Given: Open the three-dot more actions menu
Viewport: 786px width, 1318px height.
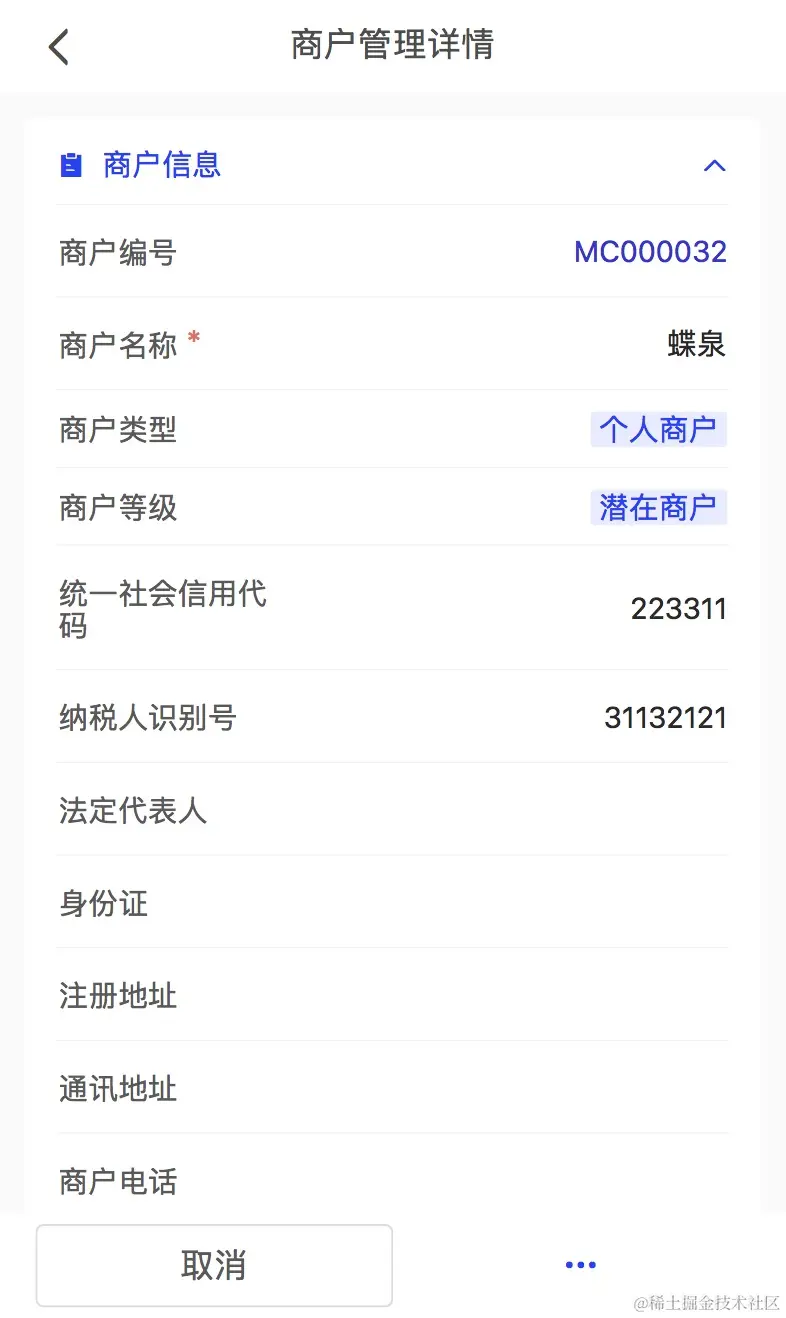Looking at the screenshot, I should (580, 1265).
